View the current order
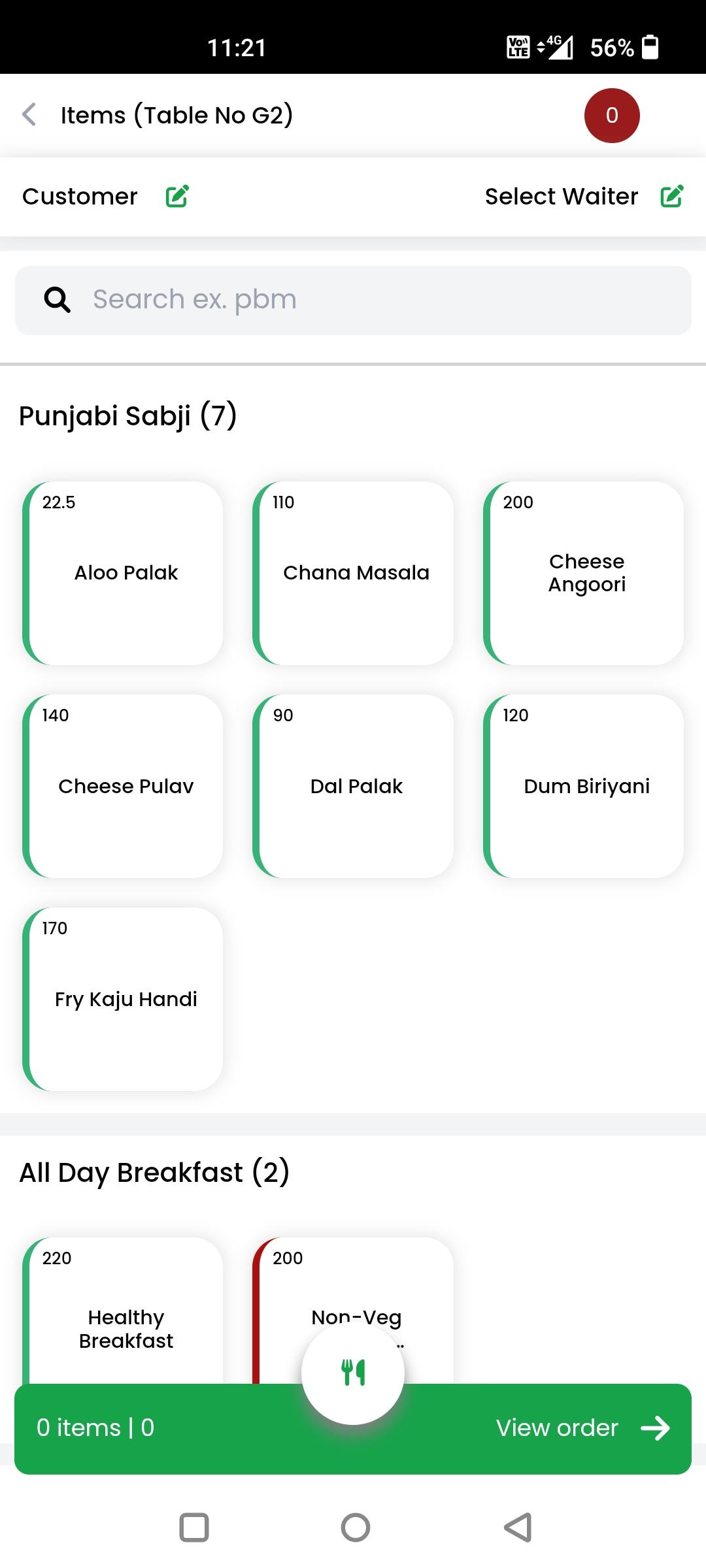The width and height of the screenshot is (706, 1568). coord(582,1428)
